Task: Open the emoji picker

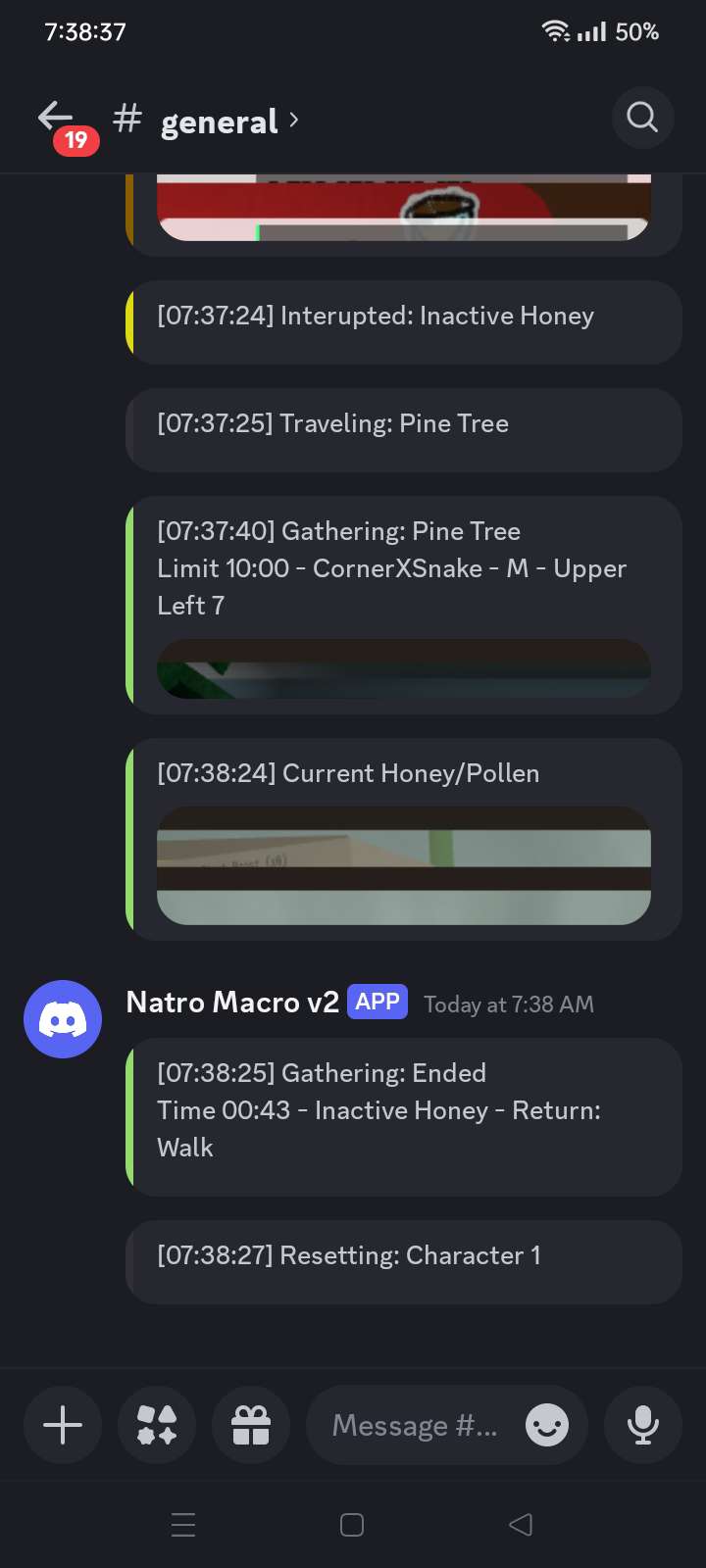Action: click(x=547, y=1425)
